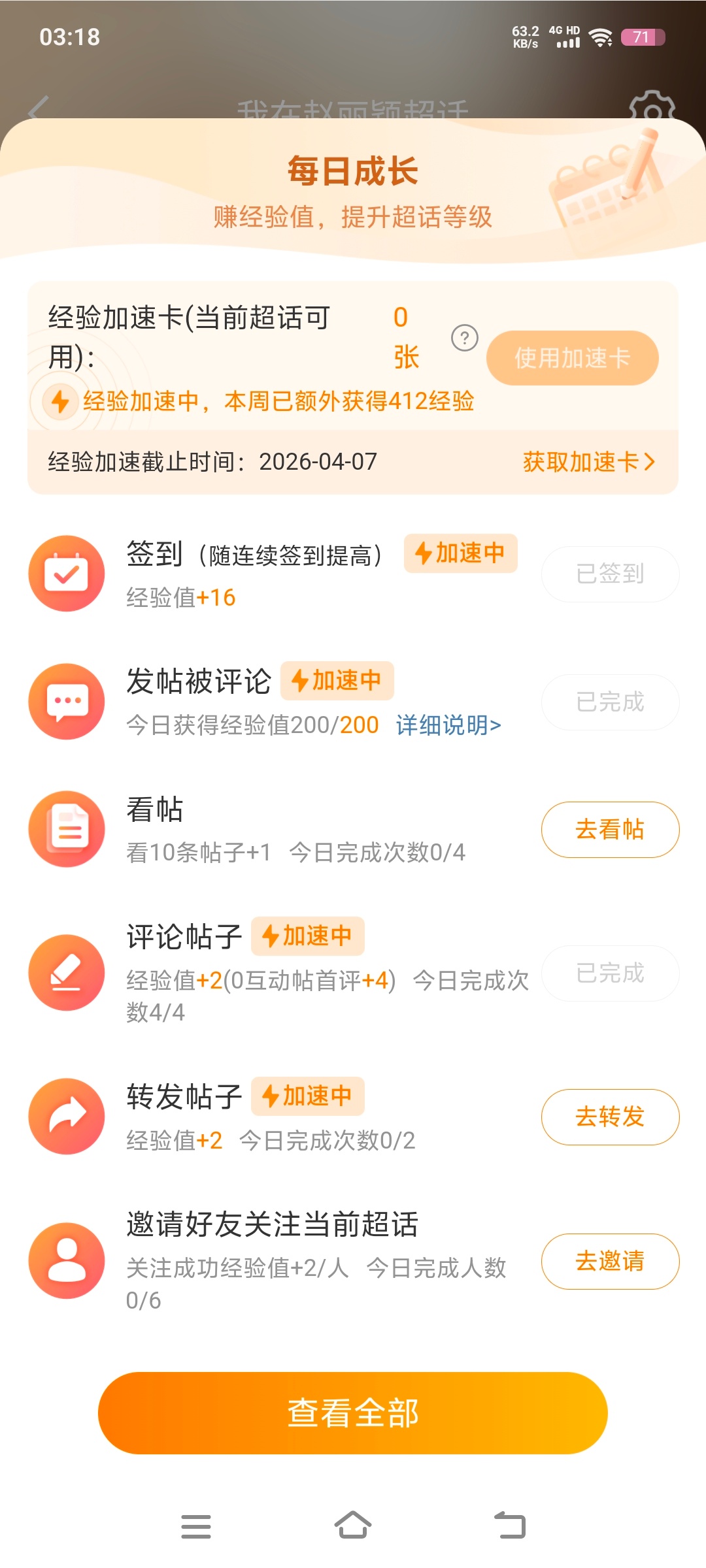Click the calendar sign-in icon beside 签到
The image size is (706, 1568).
tap(67, 573)
